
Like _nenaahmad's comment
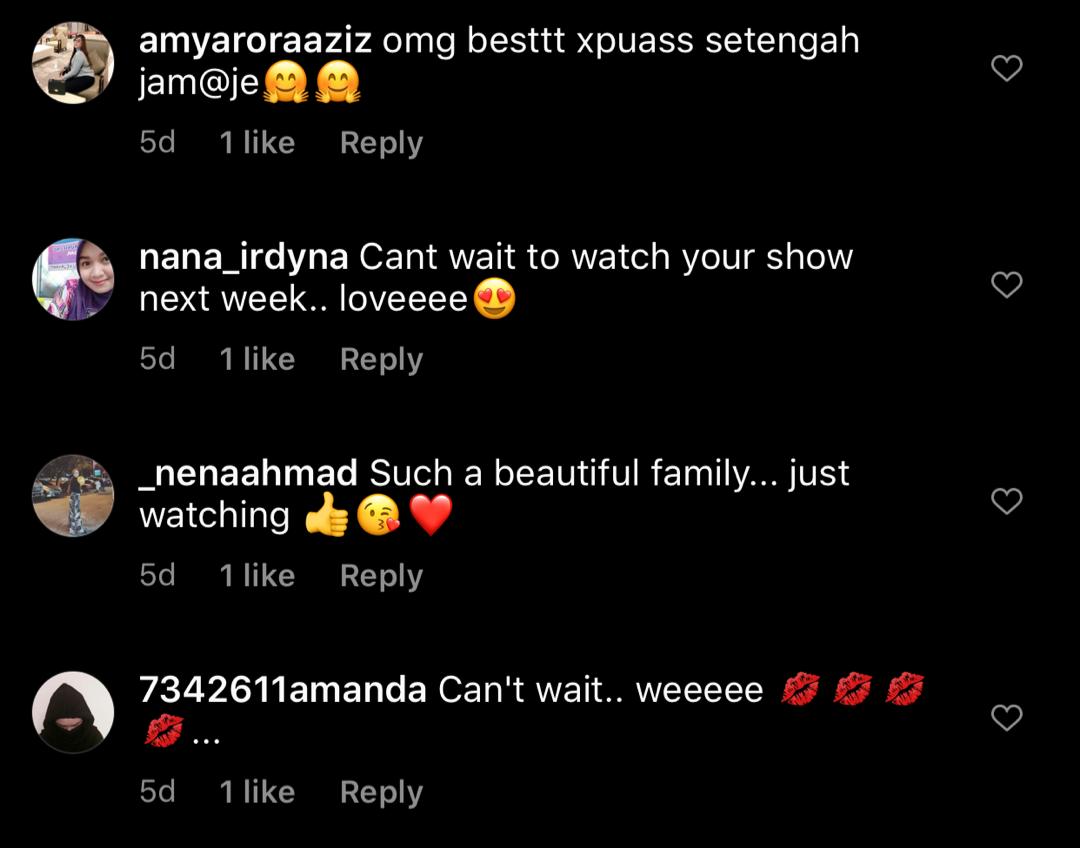[1006, 501]
